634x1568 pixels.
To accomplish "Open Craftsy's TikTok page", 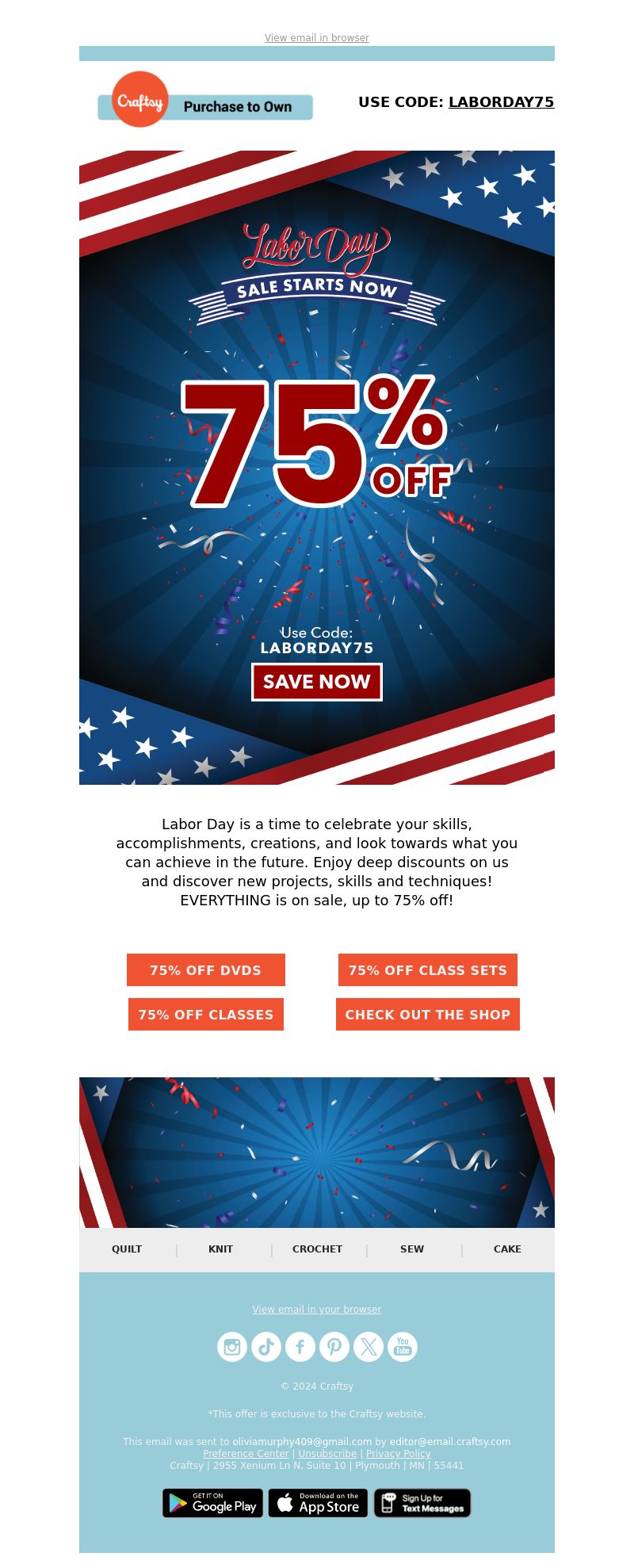I will tap(266, 1347).
